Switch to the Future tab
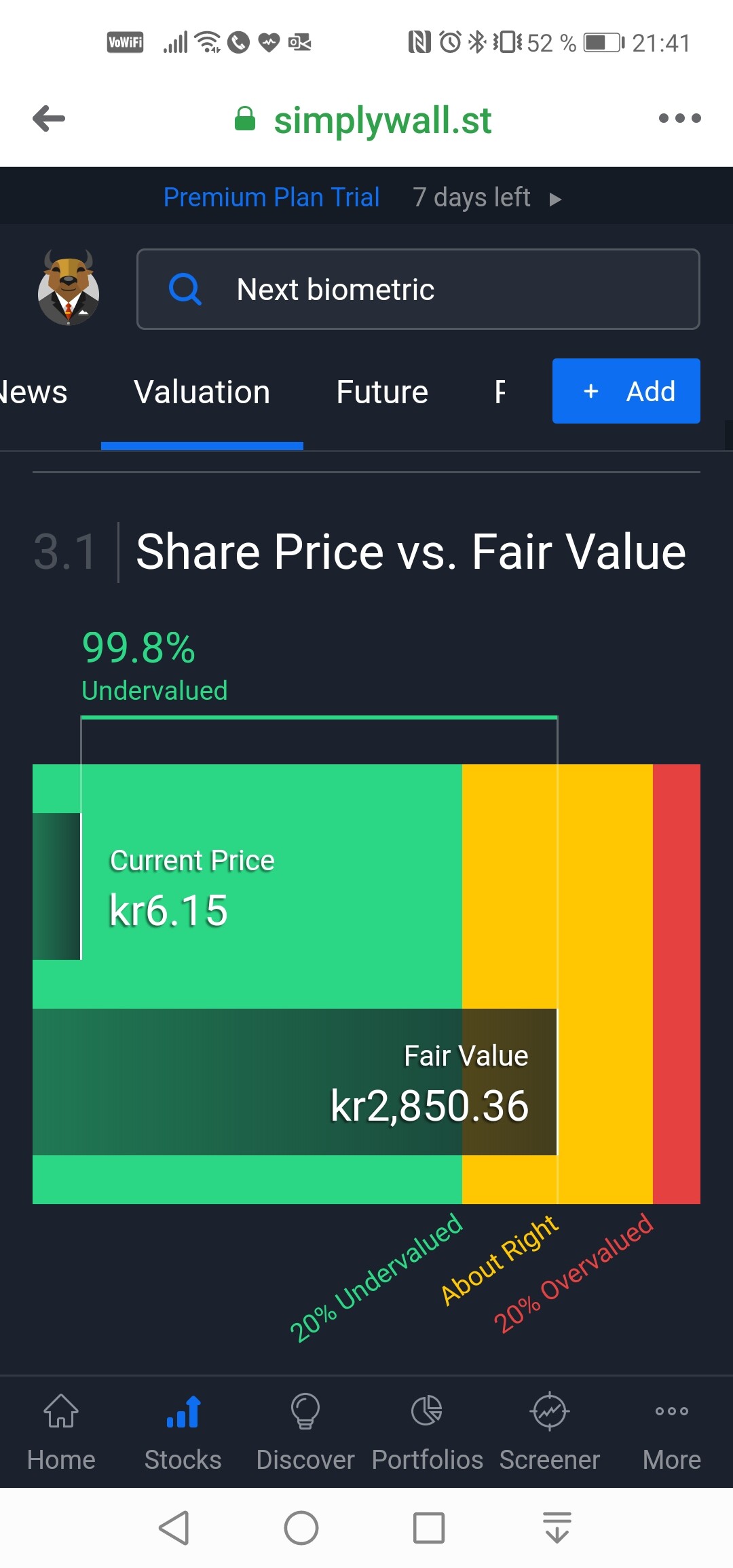Screen dimensions: 733x1568 (x=382, y=392)
